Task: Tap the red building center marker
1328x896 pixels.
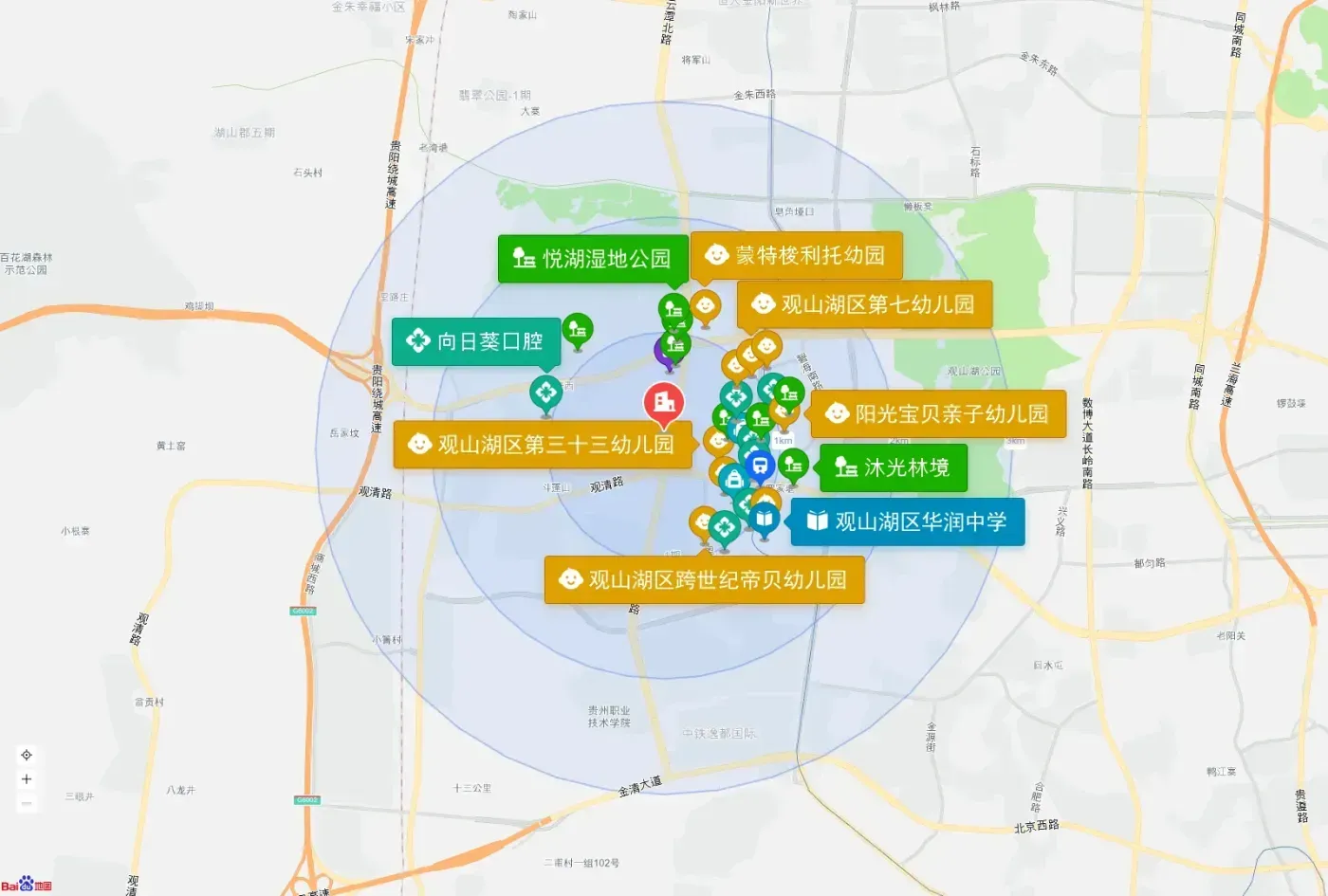Action: click(664, 404)
